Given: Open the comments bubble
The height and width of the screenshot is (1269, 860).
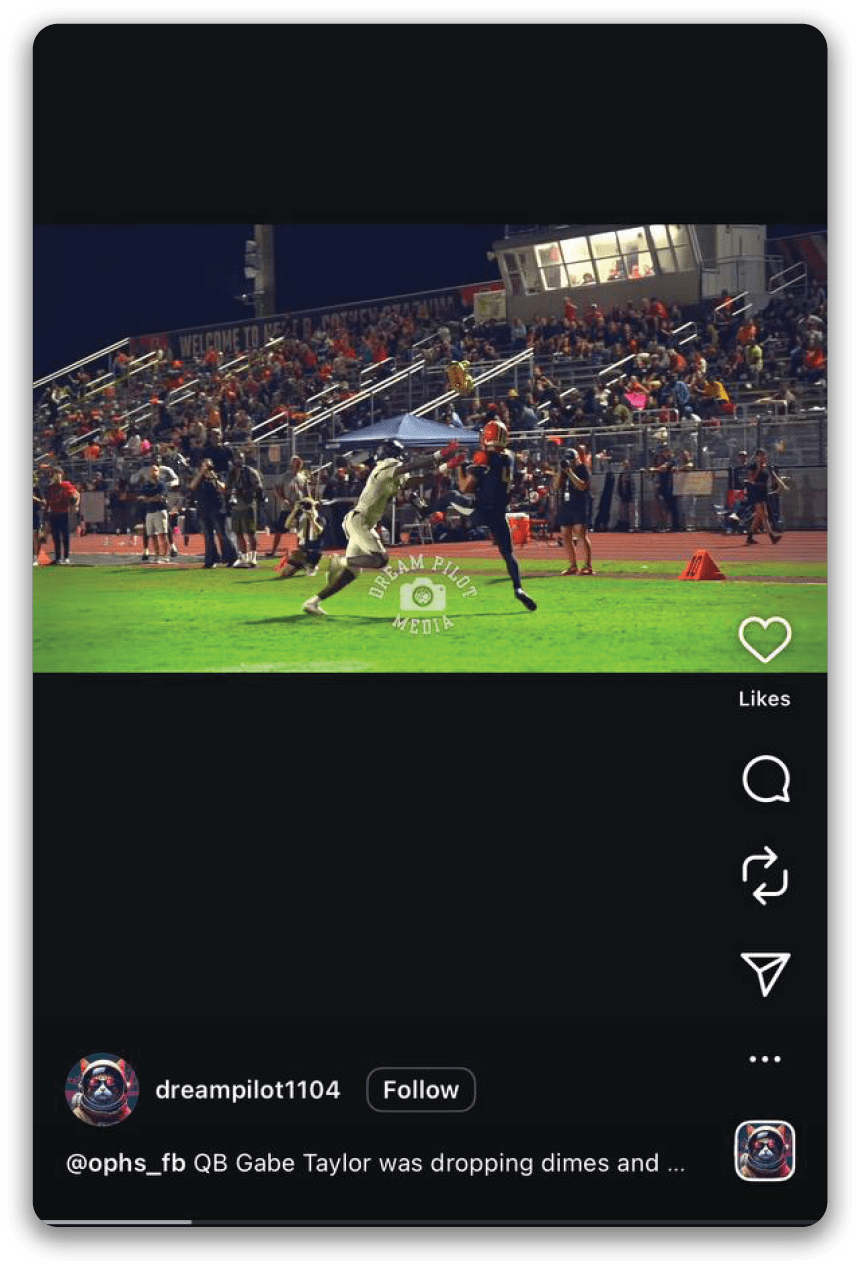Looking at the screenshot, I should coord(766,779).
